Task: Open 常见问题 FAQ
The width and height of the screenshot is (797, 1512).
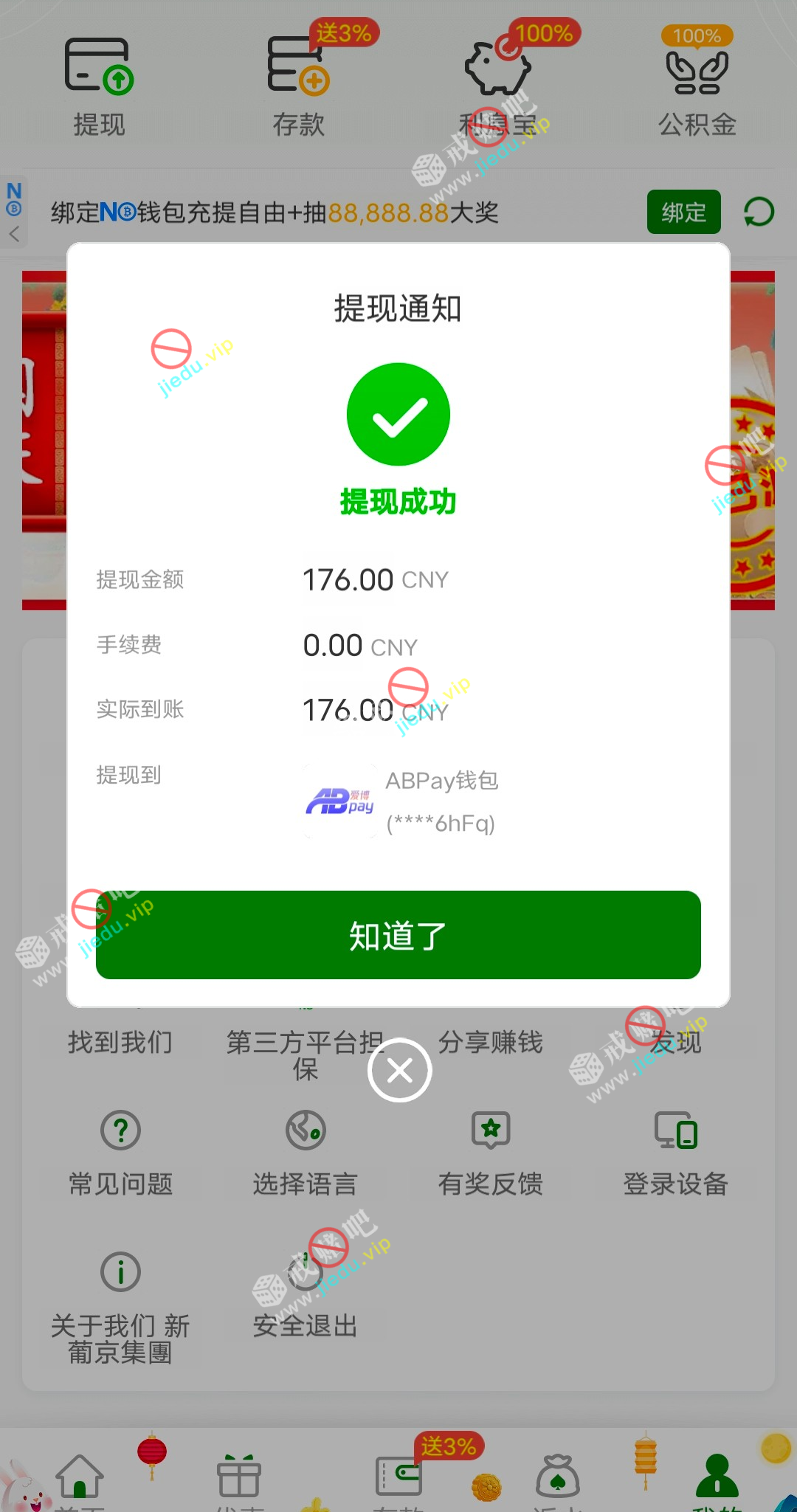Action: click(x=120, y=1153)
